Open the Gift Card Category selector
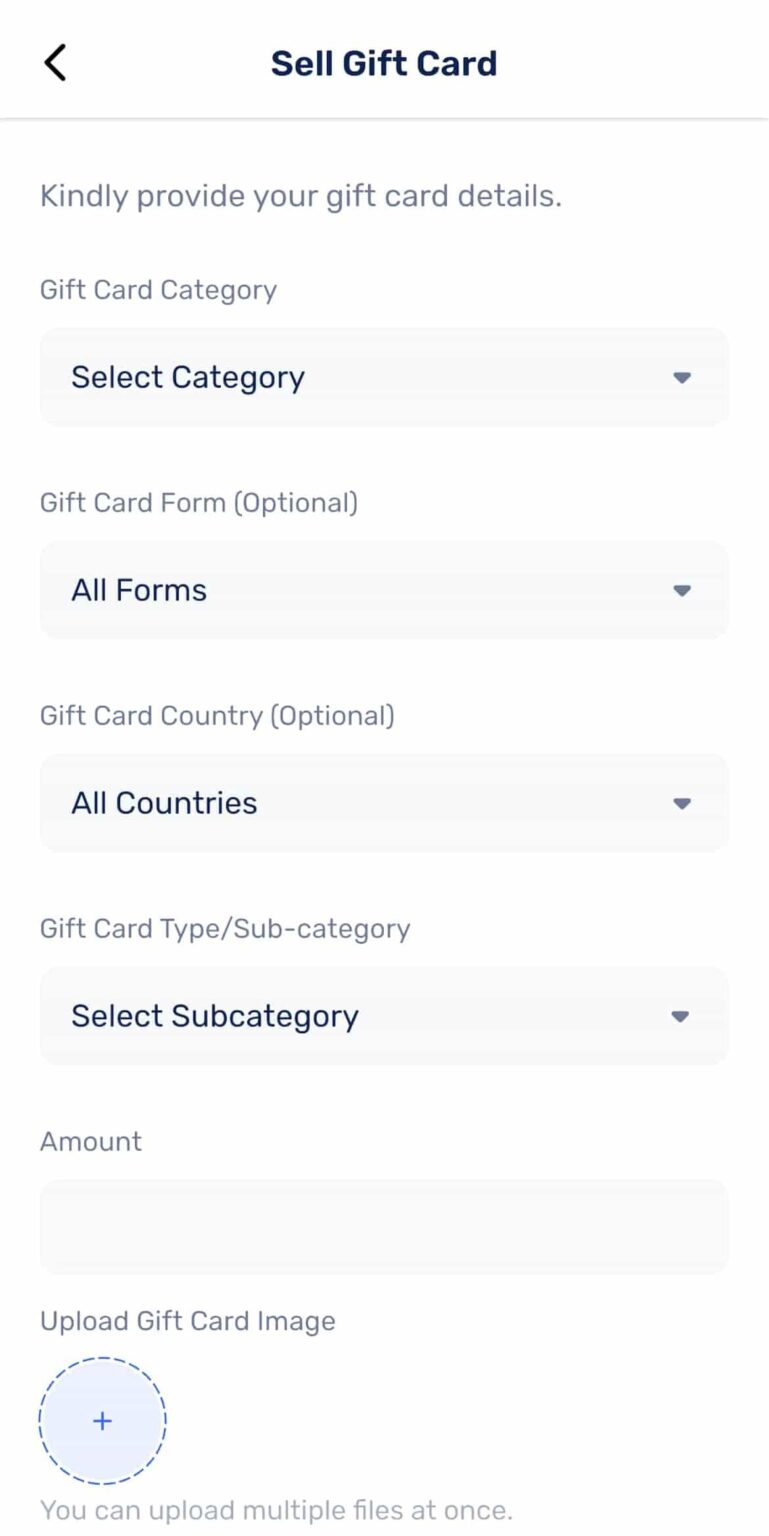Image resolution: width=769 pixels, height=1536 pixels. (x=384, y=377)
